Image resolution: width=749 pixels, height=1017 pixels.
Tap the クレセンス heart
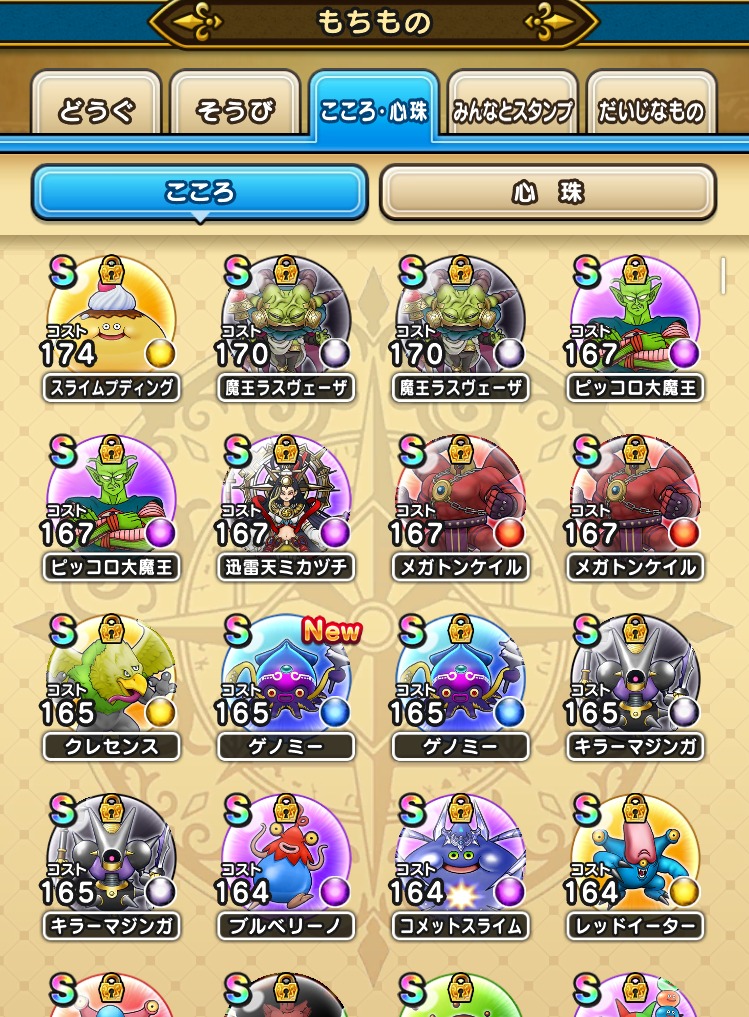[x=111, y=680]
